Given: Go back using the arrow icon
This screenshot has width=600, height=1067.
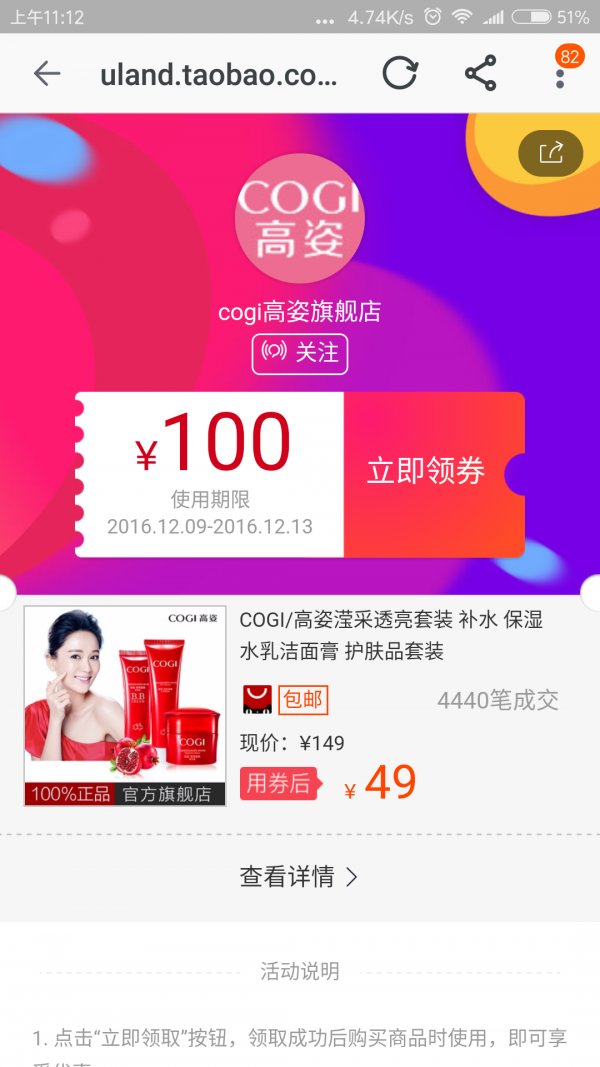Looking at the screenshot, I should point(47,74).
